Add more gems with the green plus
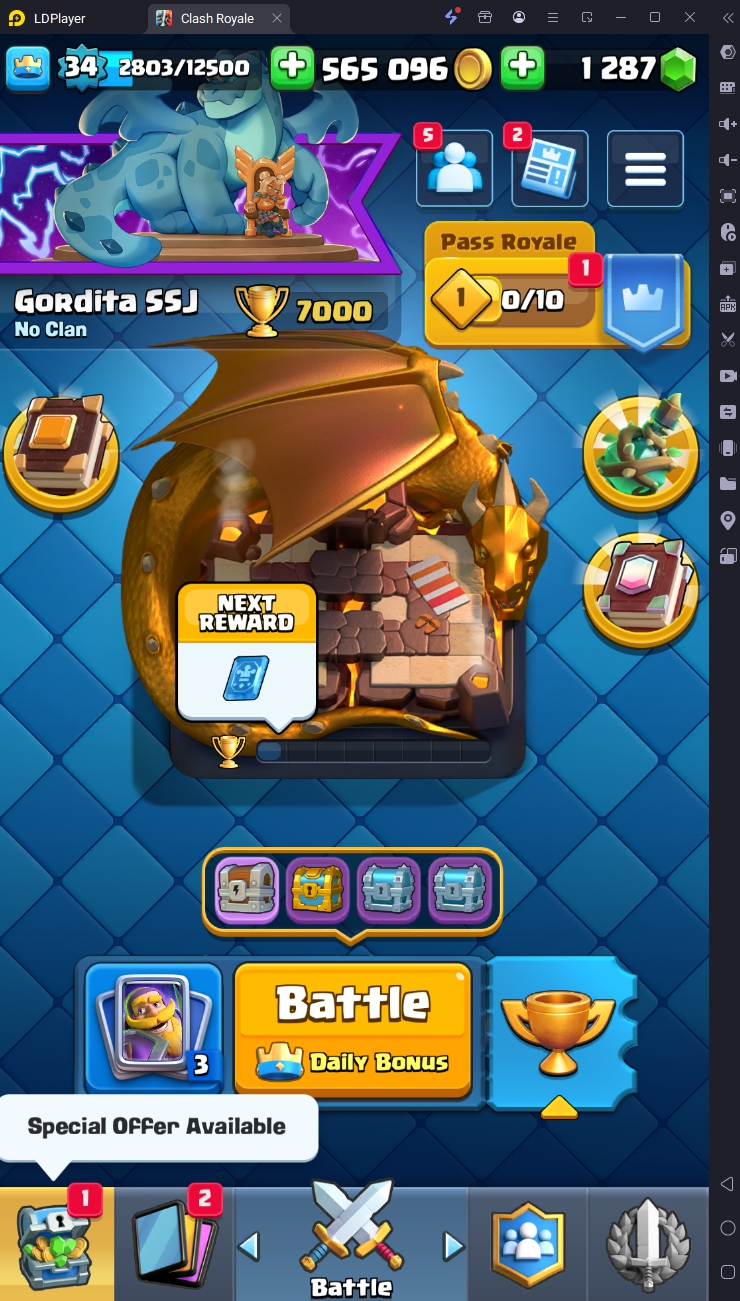Viewport: 740px width, 1301px height. 522,68
